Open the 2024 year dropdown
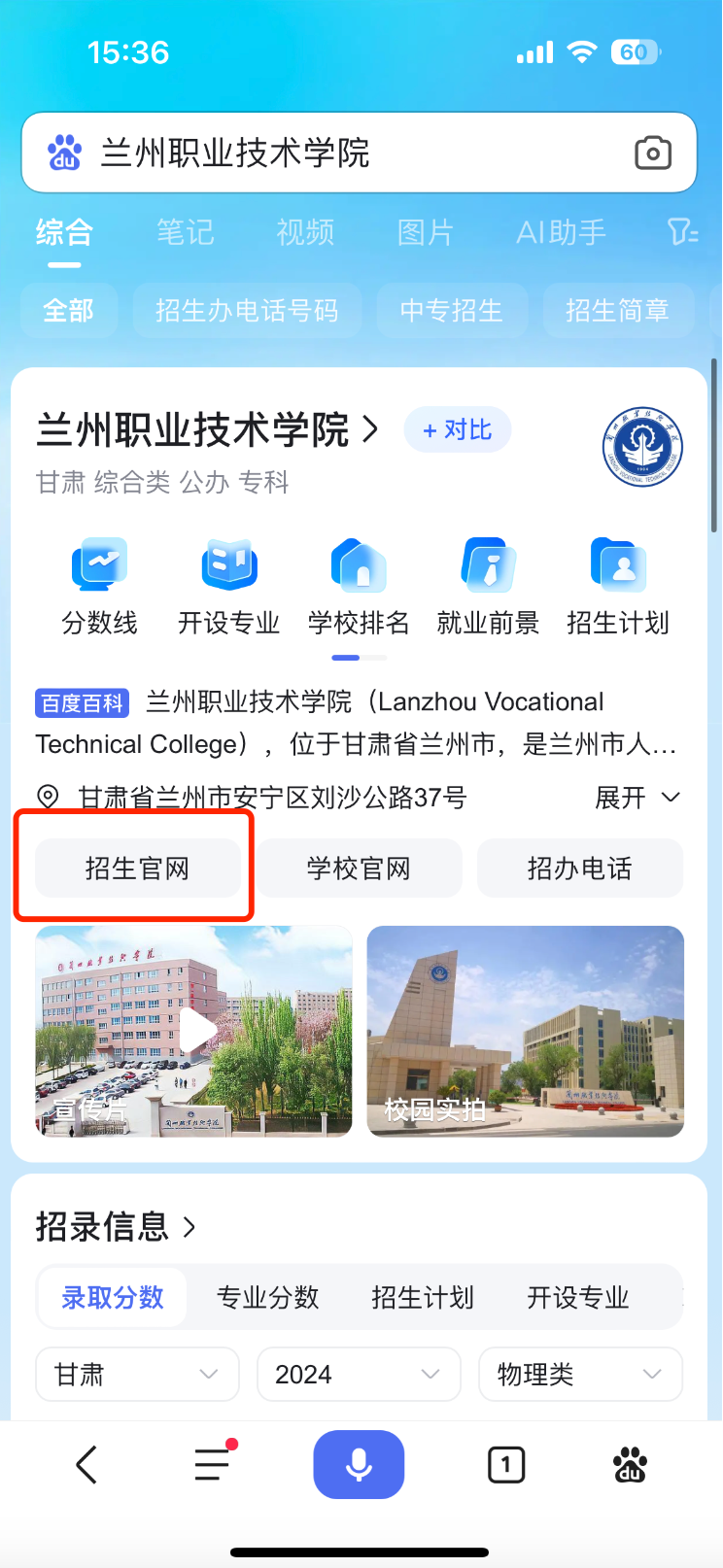 tap(358, 1375)
